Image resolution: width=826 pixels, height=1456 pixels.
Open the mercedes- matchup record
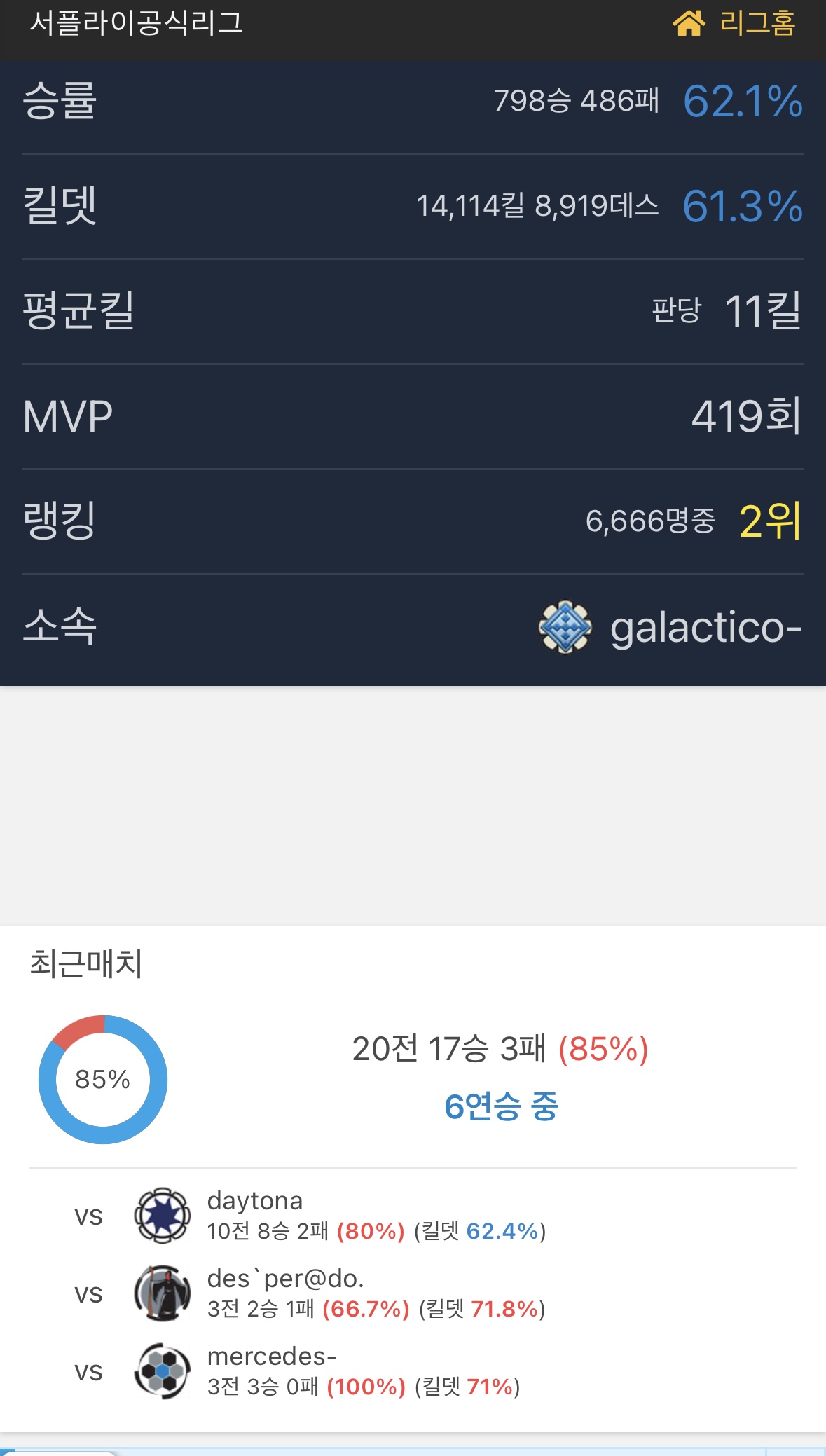(x=272, y=1357)
